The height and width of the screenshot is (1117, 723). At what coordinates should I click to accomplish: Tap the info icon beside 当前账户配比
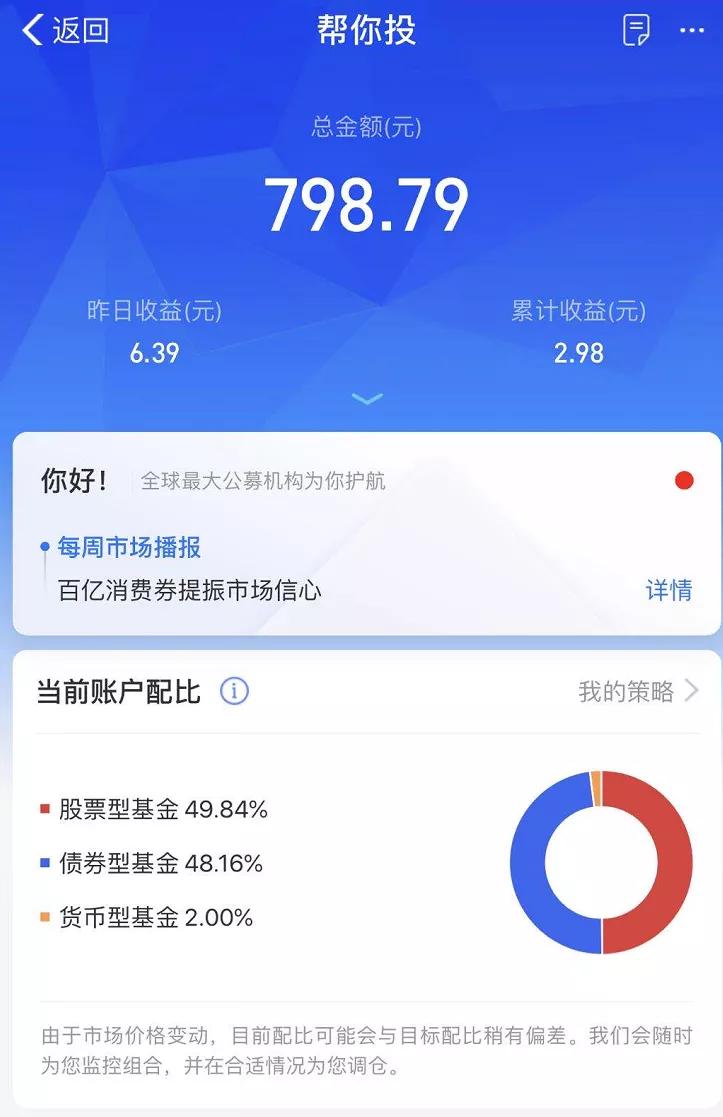pos(236,691)
